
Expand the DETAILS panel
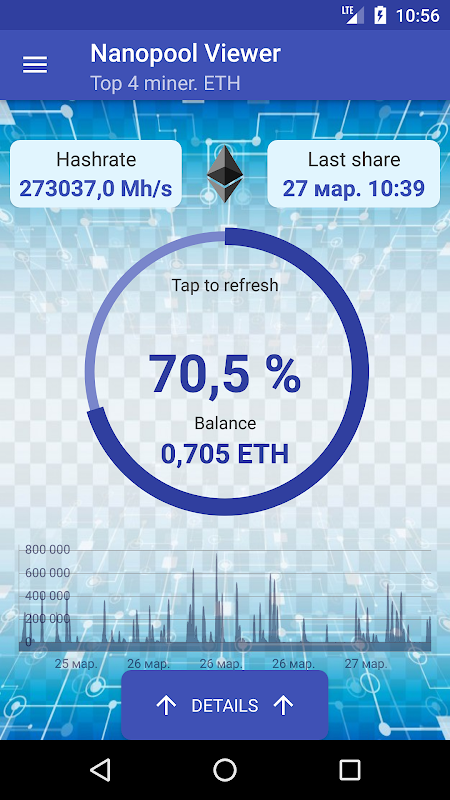(x=224, y=705)
